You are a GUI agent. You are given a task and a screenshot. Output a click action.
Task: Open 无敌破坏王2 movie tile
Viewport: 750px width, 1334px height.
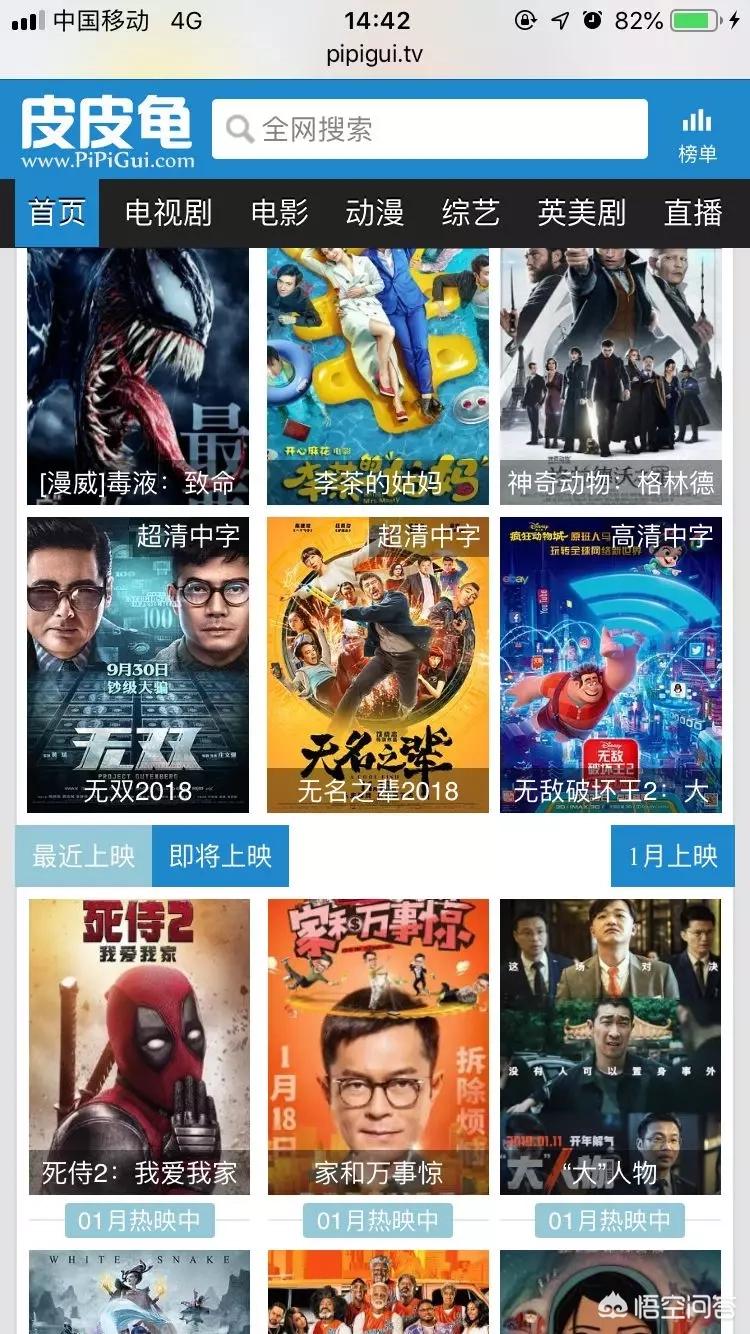(x=610, y=664)
